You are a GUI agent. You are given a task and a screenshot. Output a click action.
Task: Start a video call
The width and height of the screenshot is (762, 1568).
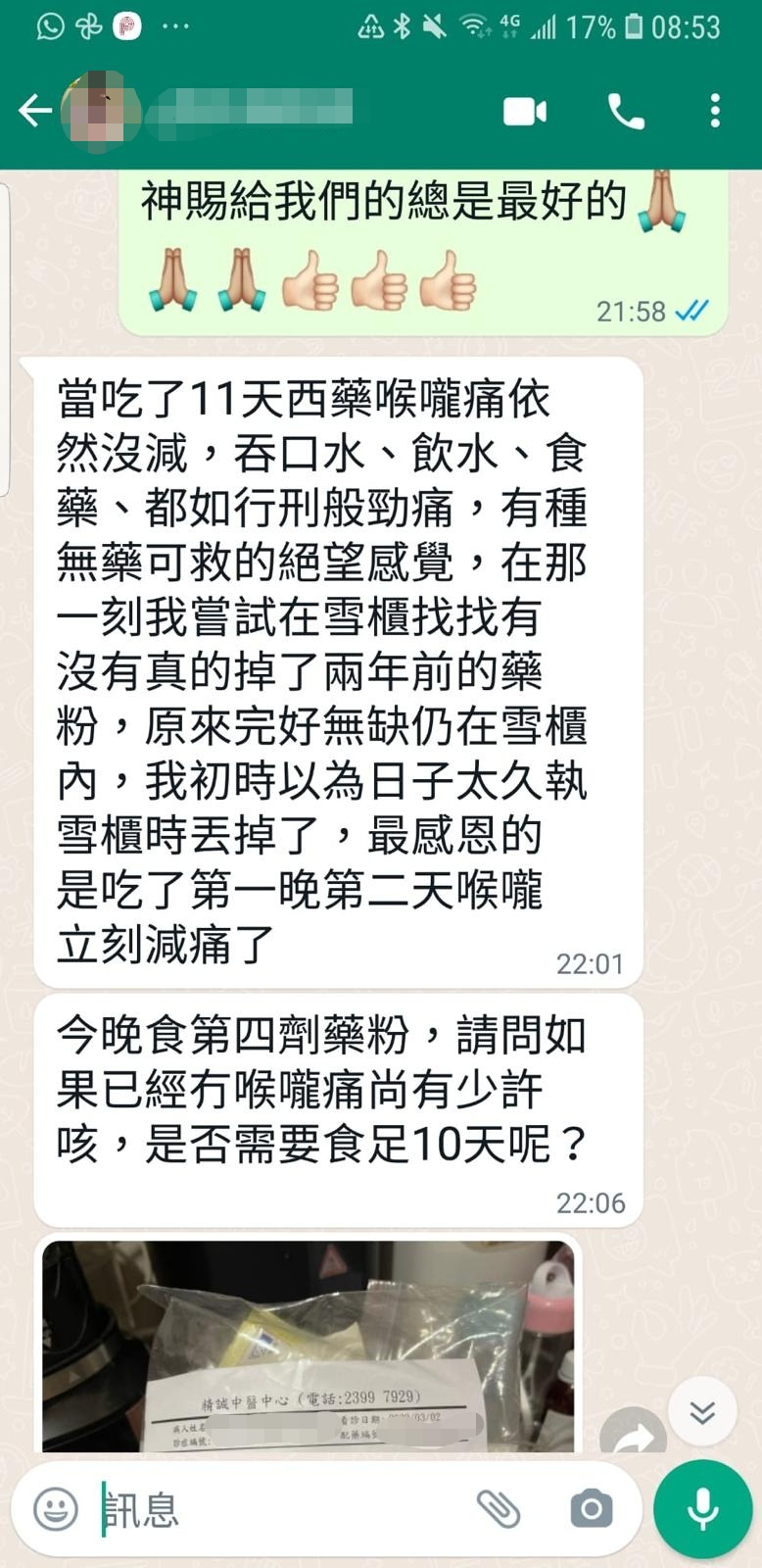pos(525,112)
